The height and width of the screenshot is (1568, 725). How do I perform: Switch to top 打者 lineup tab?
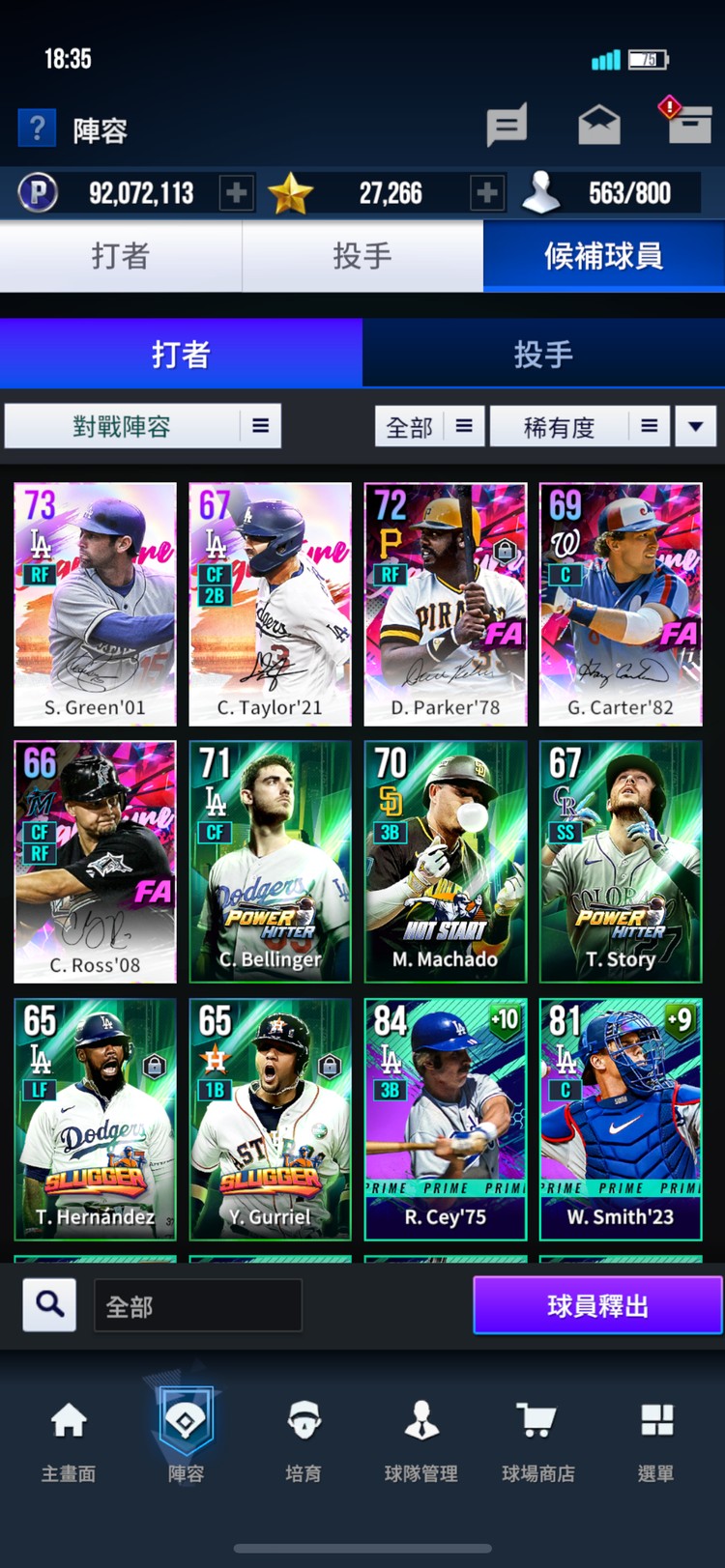click(x=121, y=256)
